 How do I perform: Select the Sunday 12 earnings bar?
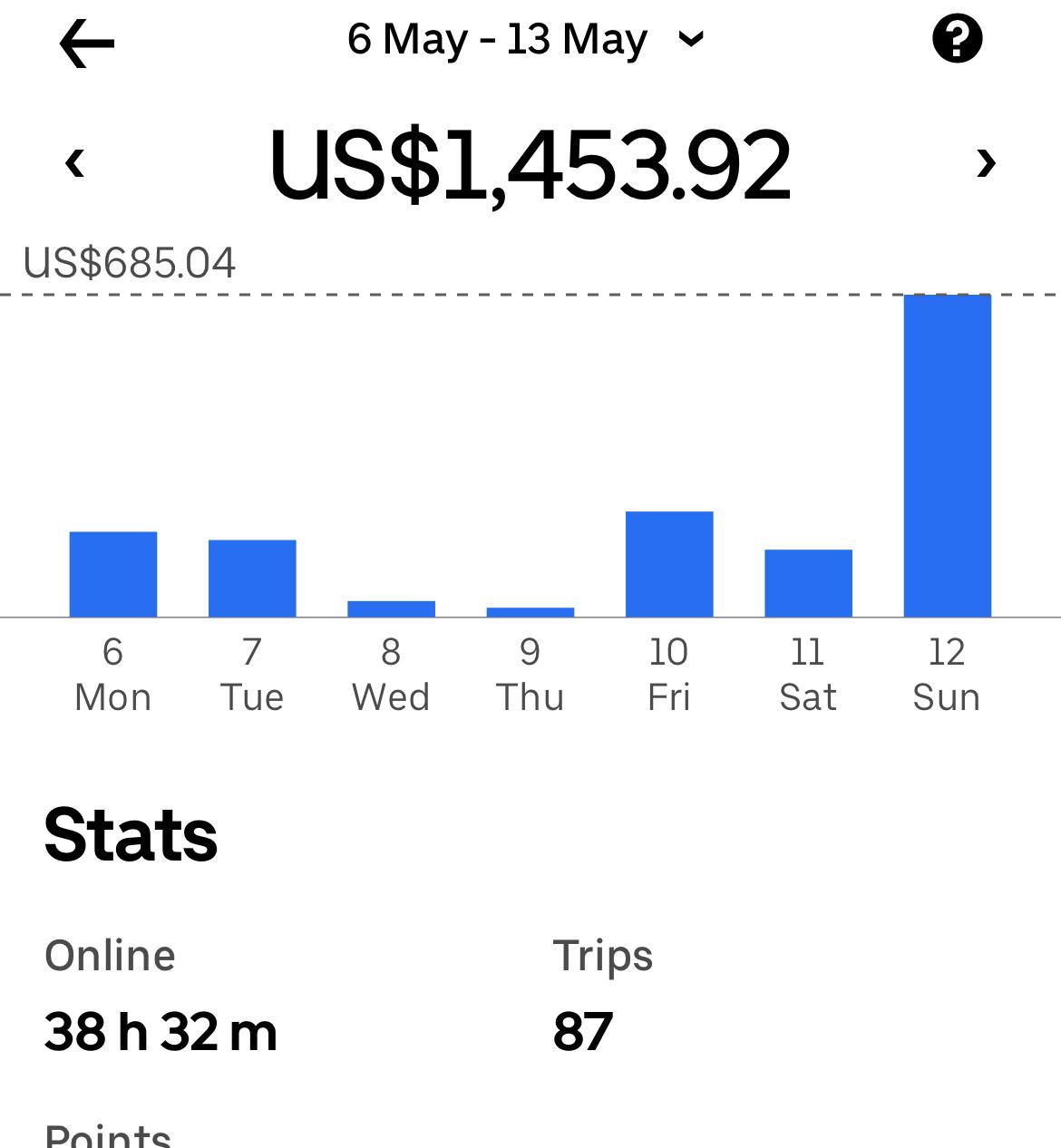(947, 456)
